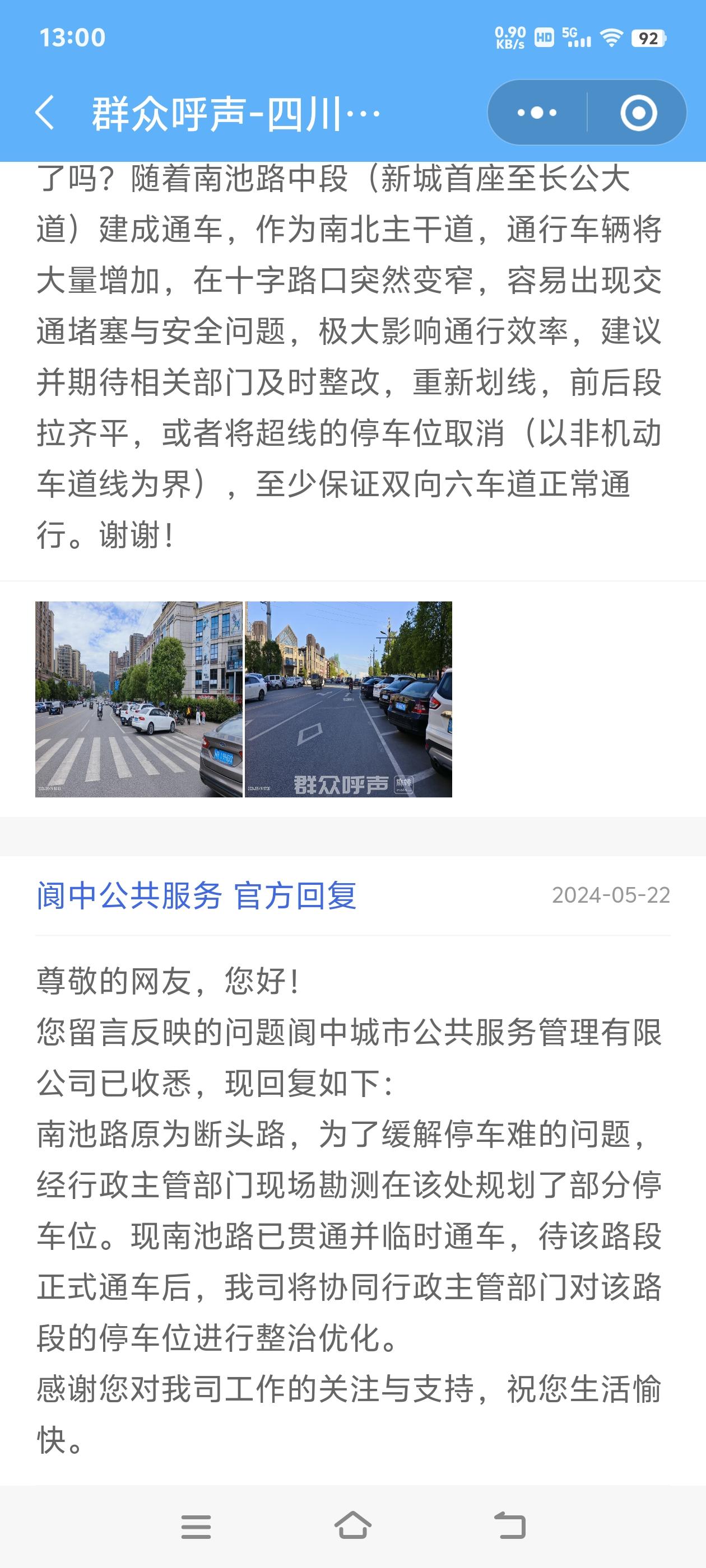This screenshot has width=706, height=1568.
Task: Go back using the top-left arrow
Action: [45, 113]
